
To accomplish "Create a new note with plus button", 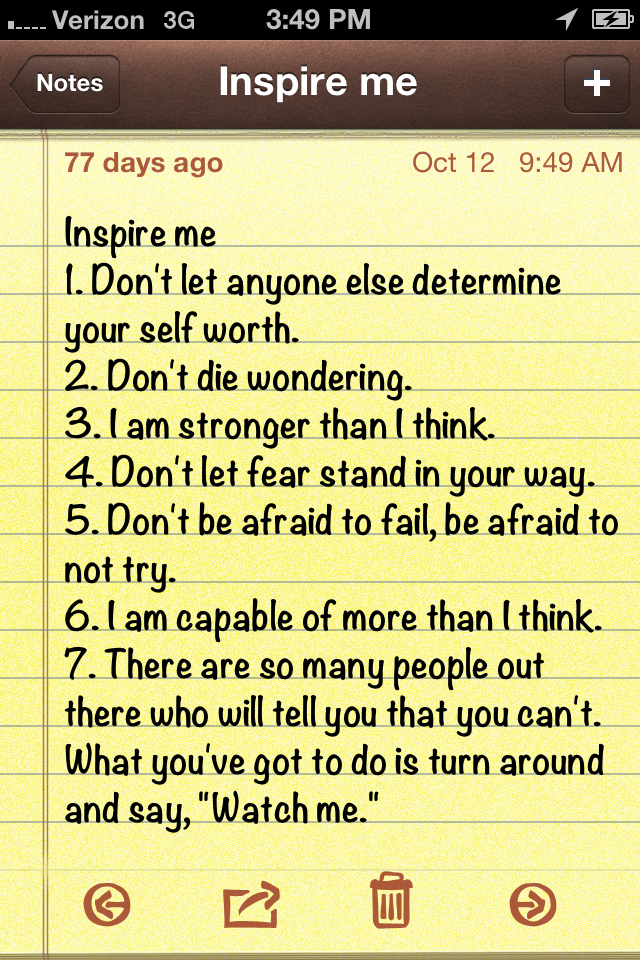I will 596,83.
